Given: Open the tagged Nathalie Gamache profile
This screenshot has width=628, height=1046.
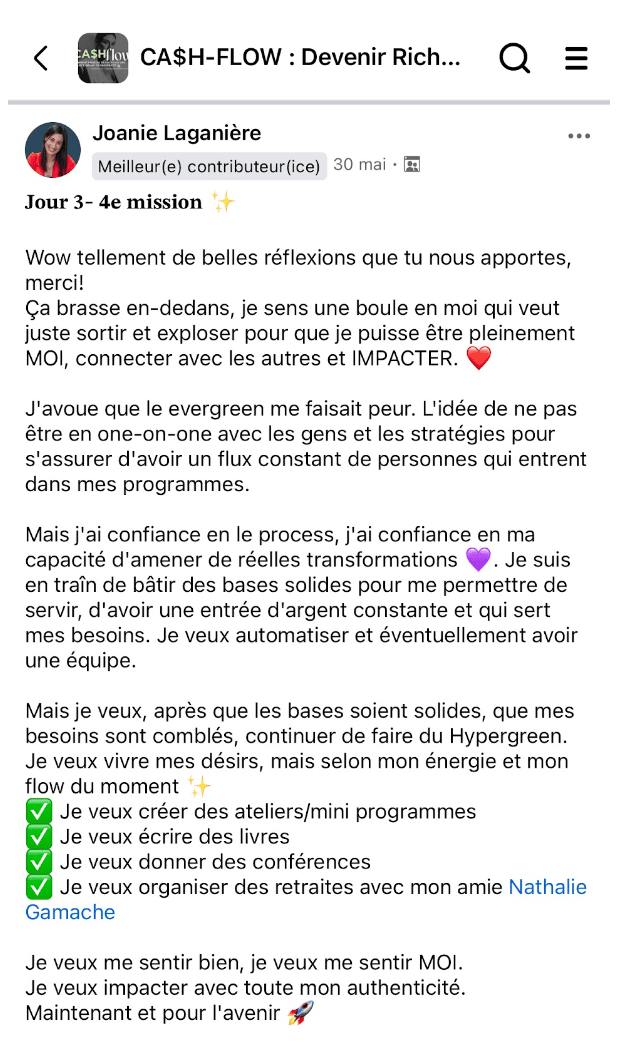Looking at the screenshot, I should [547, 887].
